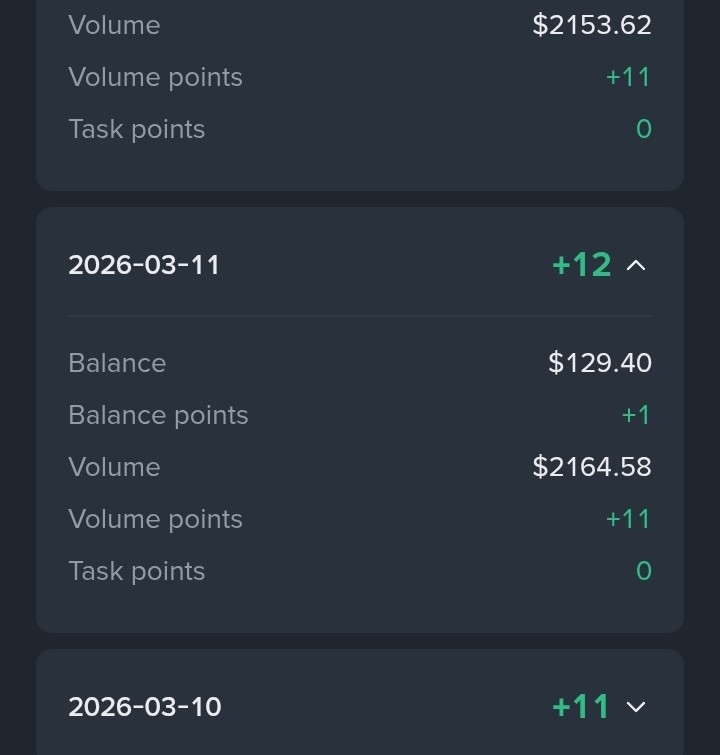Expand the 2026-03-10 points entry

636,707
